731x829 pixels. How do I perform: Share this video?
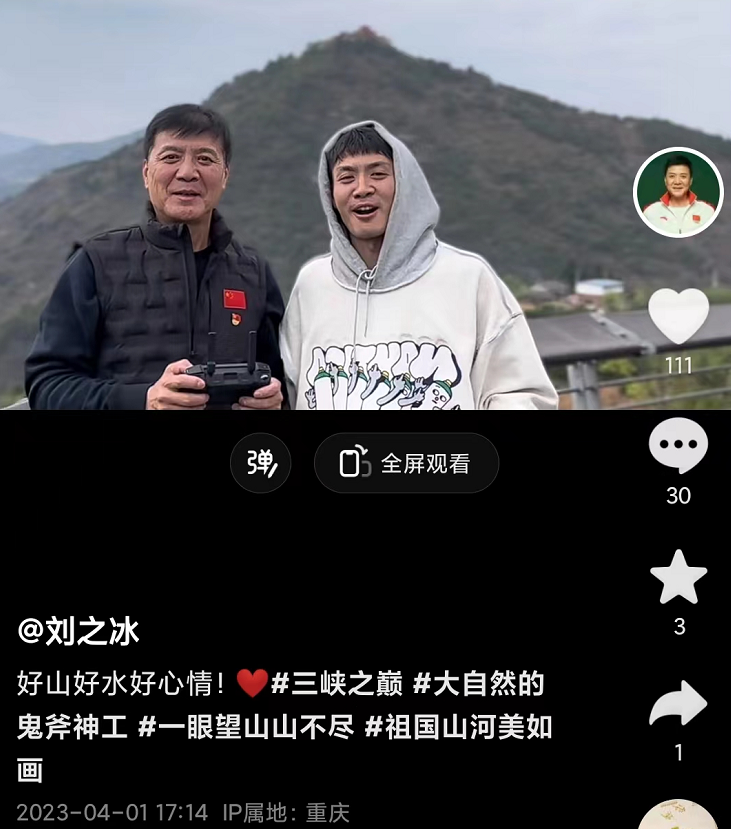tap(678, 704)
